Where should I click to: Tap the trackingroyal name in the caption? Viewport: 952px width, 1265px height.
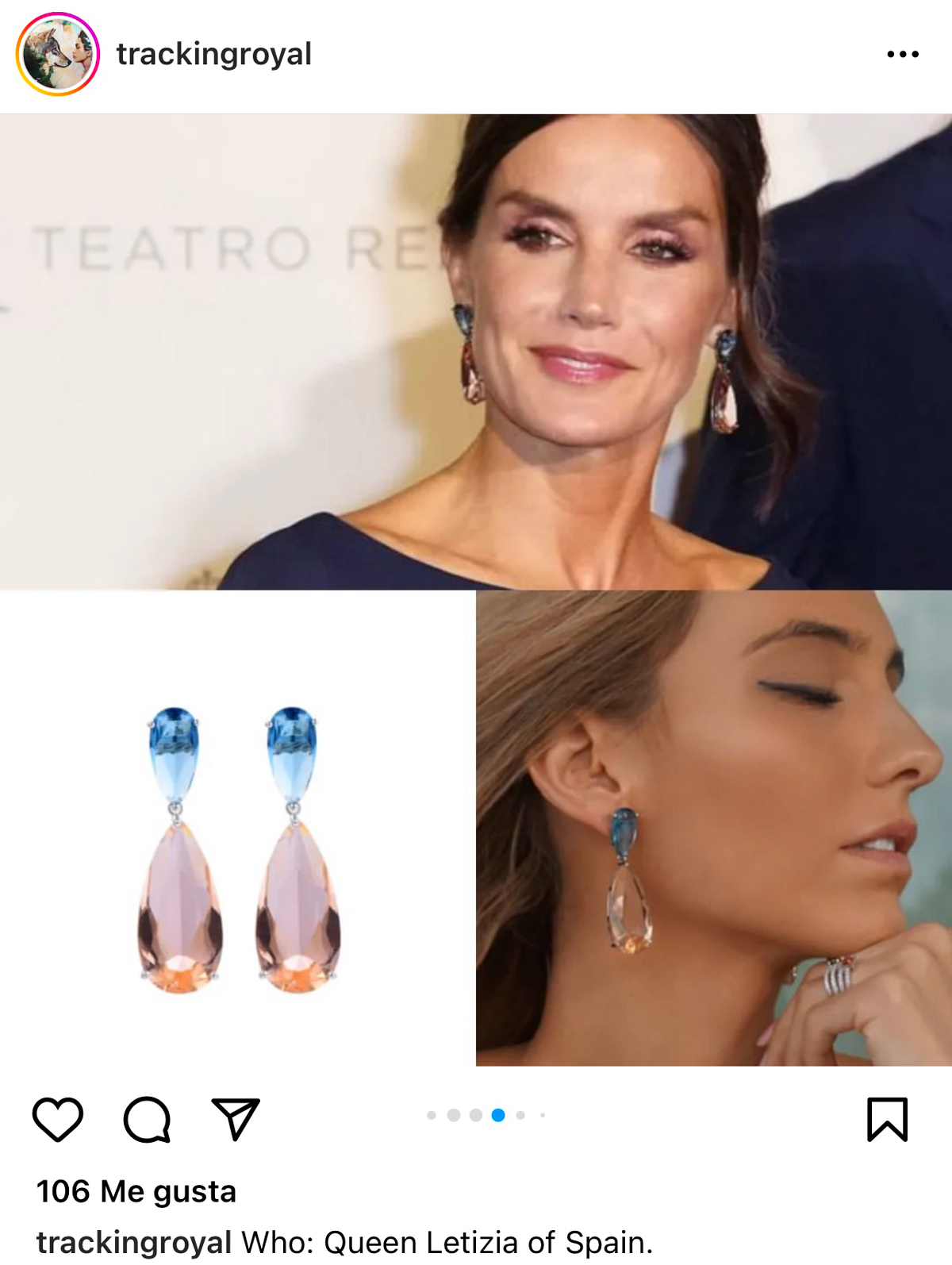coord(133,1242)
